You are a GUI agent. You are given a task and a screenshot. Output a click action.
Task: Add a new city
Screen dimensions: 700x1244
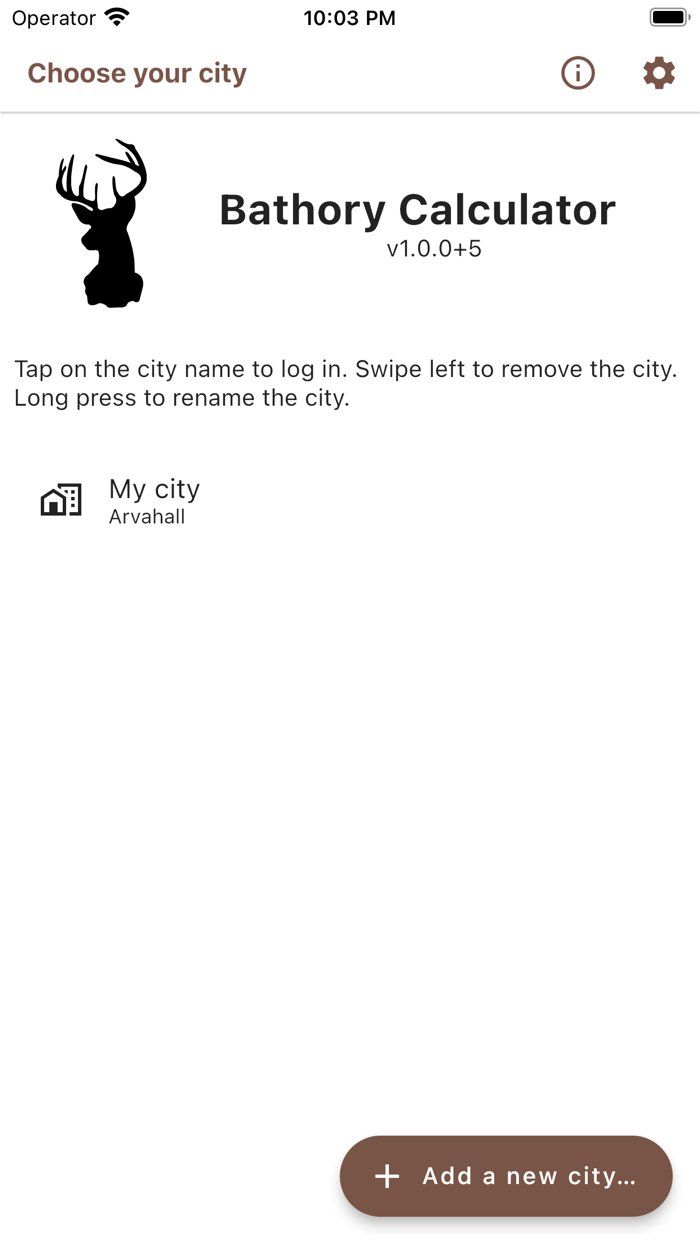click(506, 1176)
